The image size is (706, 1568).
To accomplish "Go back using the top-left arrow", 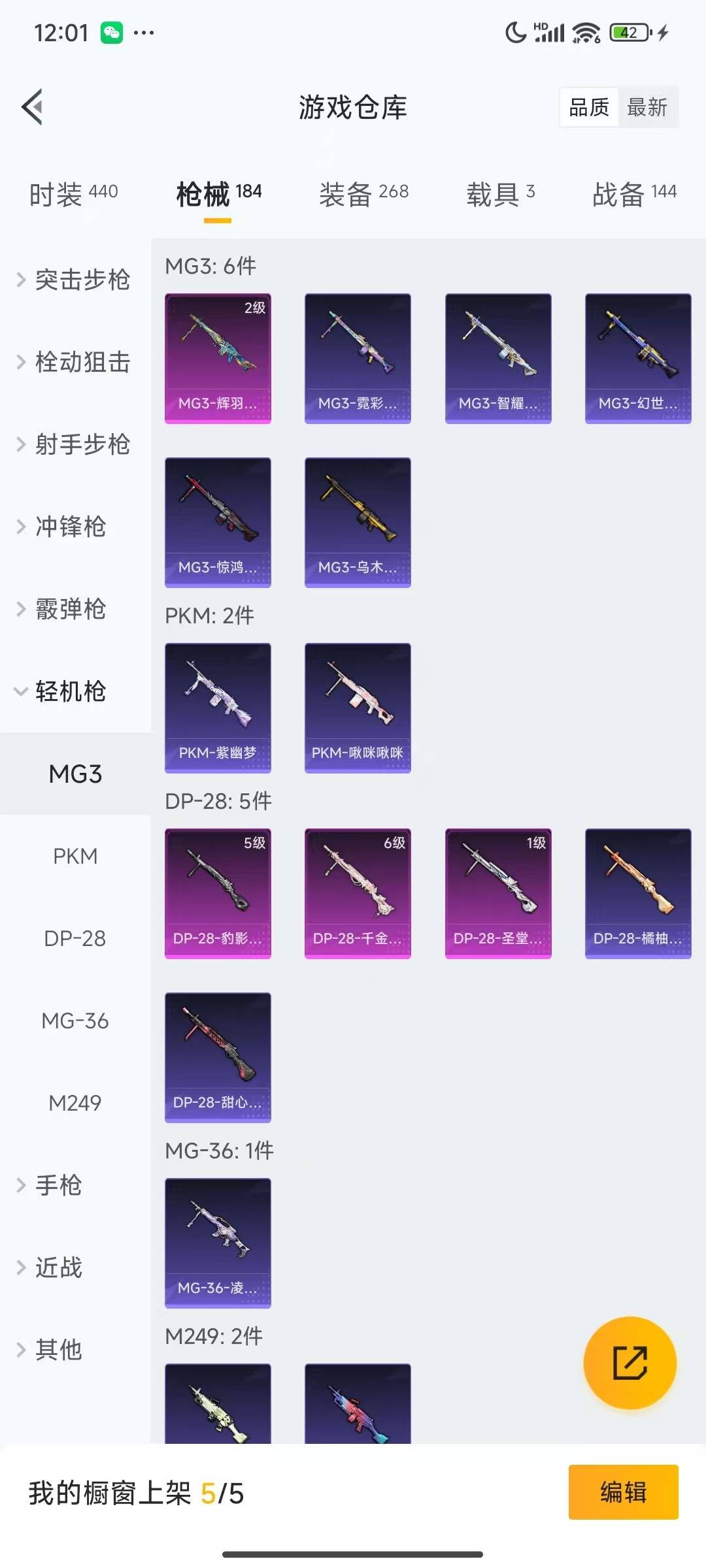I will coord(33,106).
